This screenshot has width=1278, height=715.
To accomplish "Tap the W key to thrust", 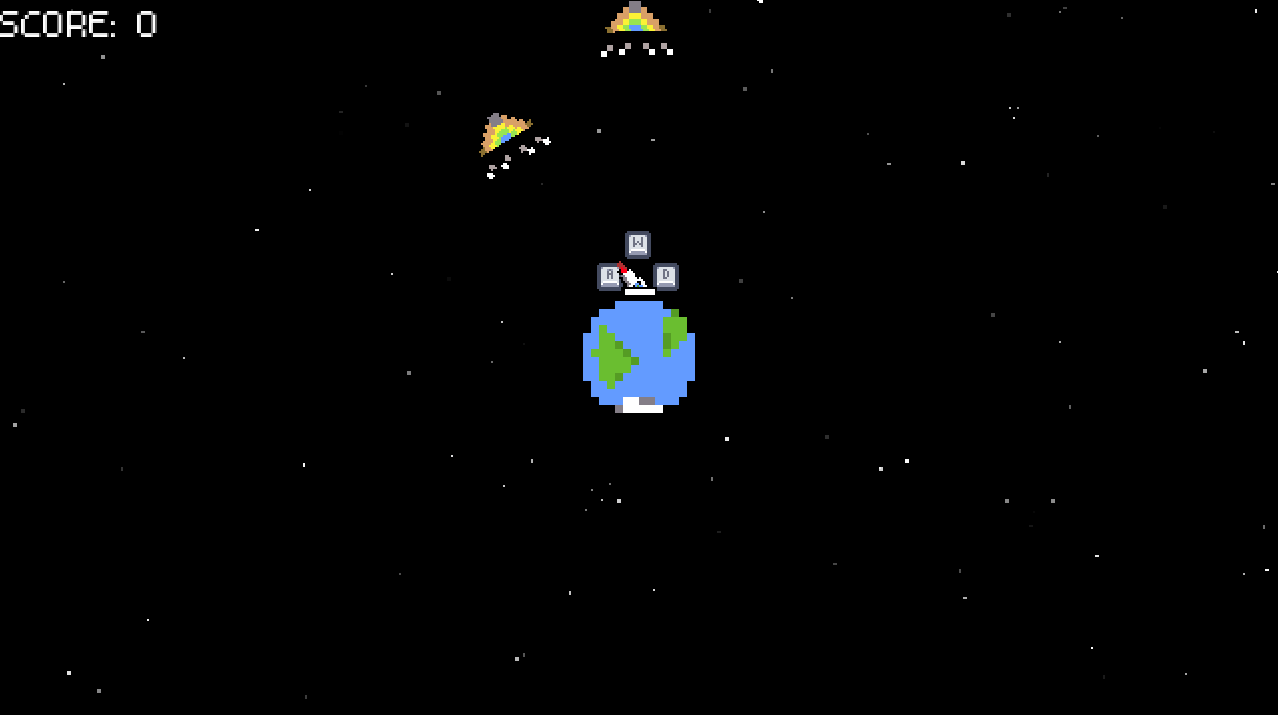I will (638, 244).
